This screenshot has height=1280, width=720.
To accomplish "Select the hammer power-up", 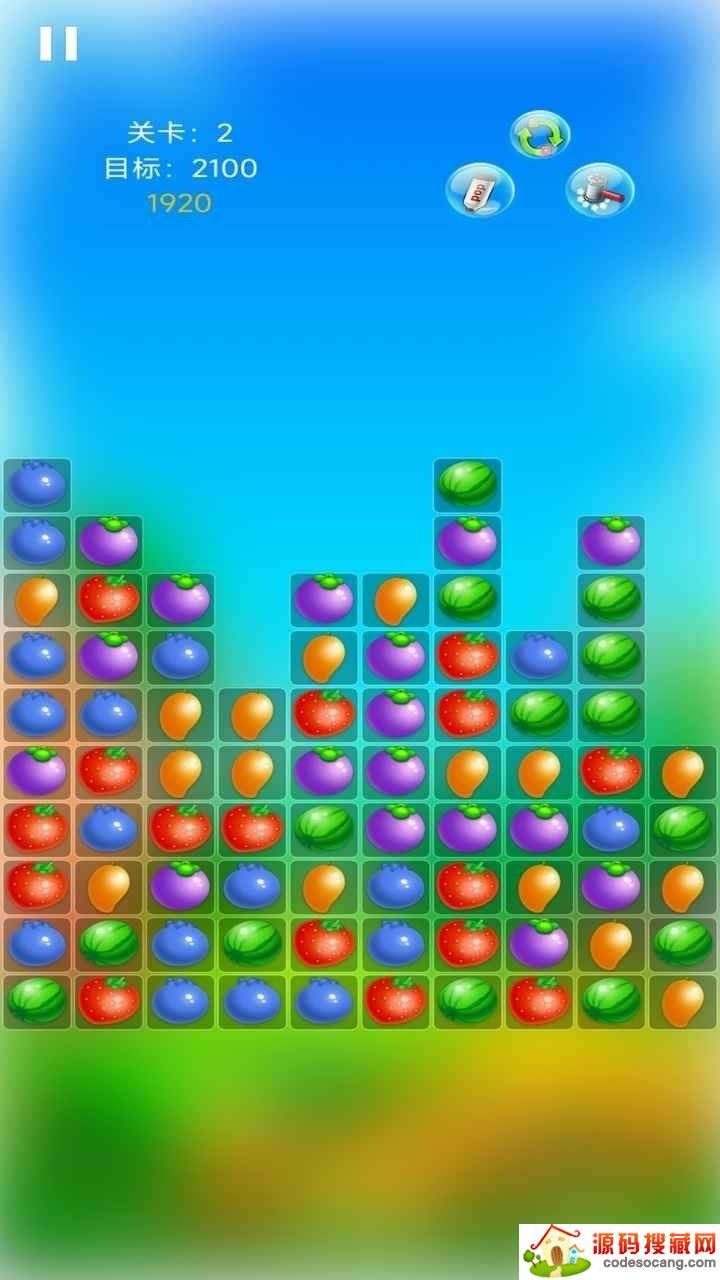I will click(x=600, y=190).
